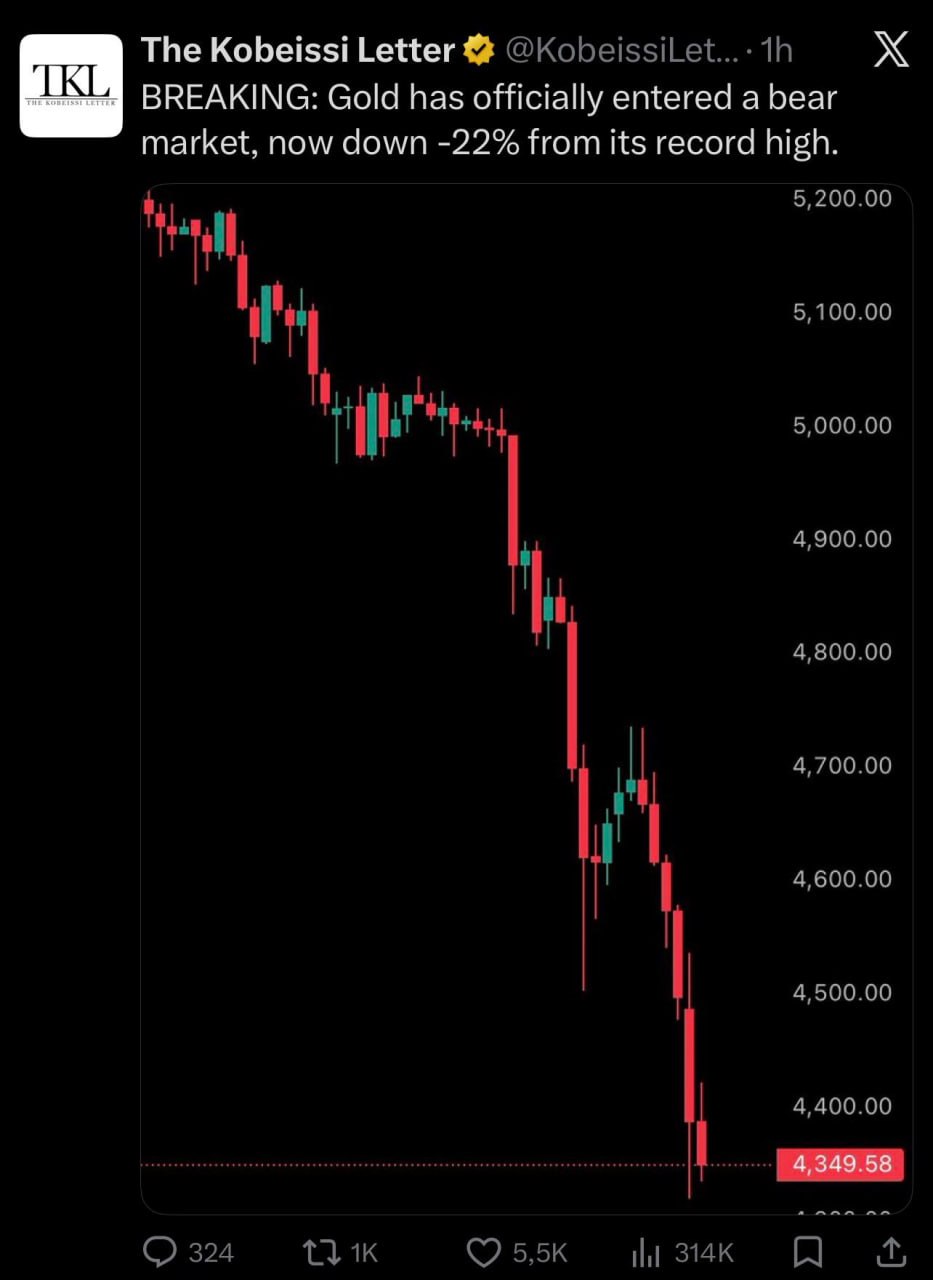The height and width of the screenshot is (1280, 933).
Task: Like the Kobeissi Letter post
Action: coord(484,1251)
